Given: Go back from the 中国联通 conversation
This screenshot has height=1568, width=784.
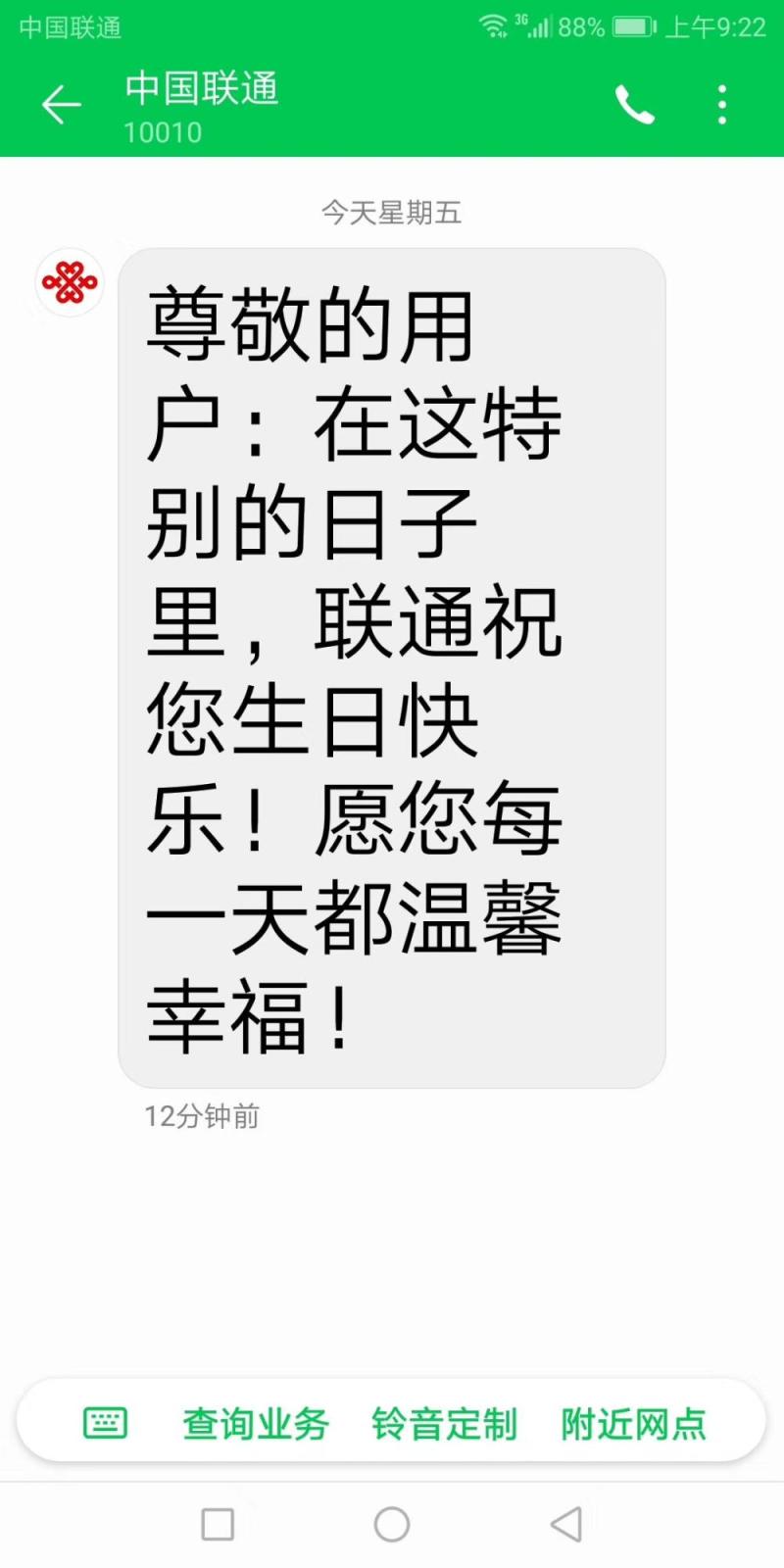Looking at the screenshot, I should pos(61,105).
